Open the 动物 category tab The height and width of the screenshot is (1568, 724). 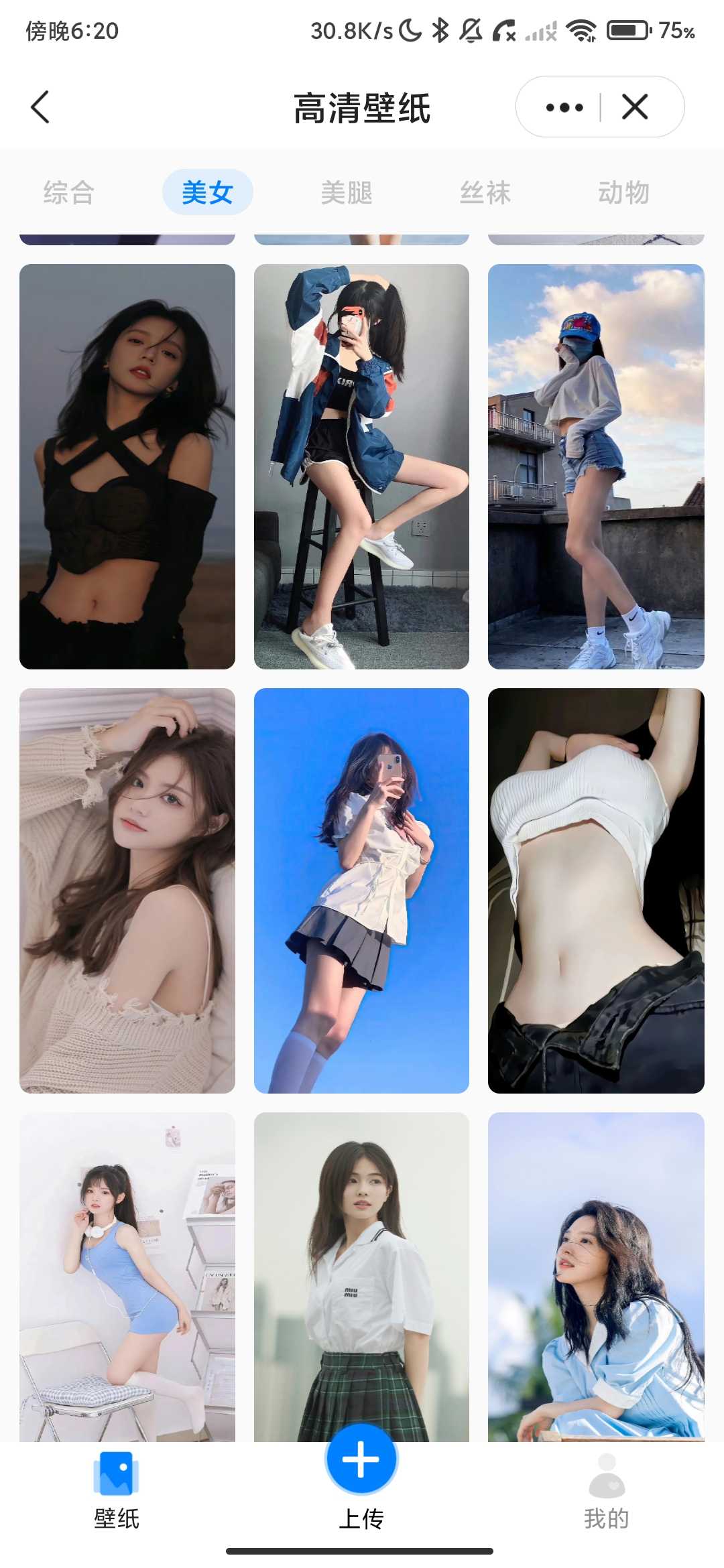(624, 192)
